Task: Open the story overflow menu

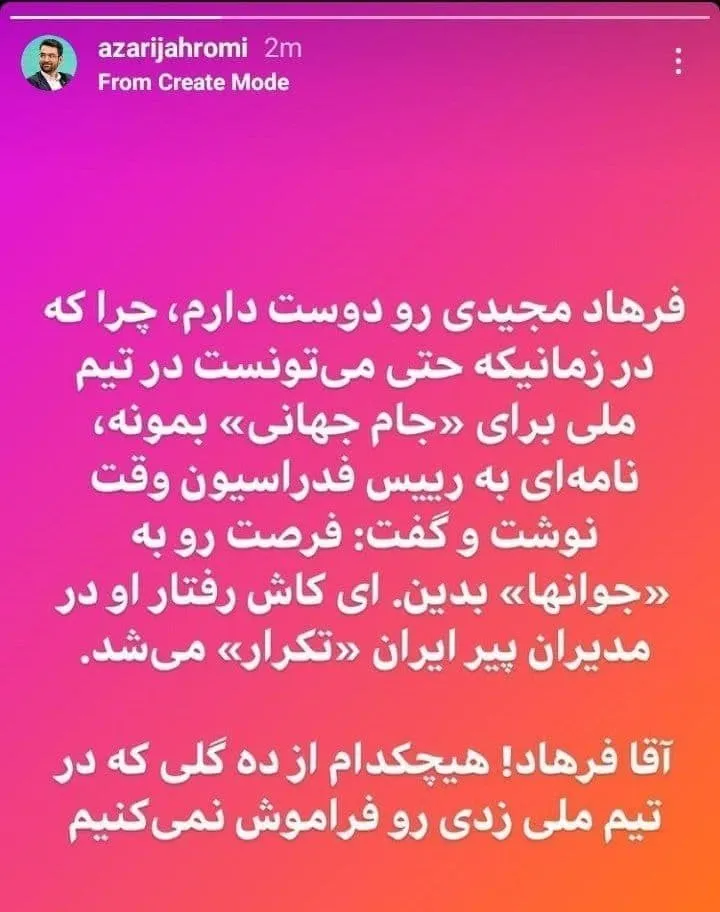Action: tap(678, 62)
